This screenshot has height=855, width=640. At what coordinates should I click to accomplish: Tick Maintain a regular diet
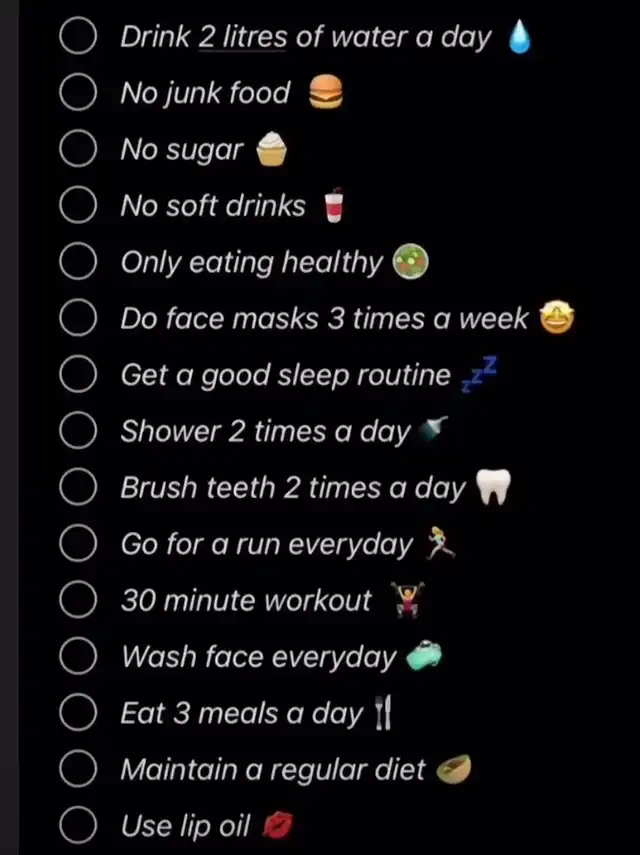click(x=78, y=770)
